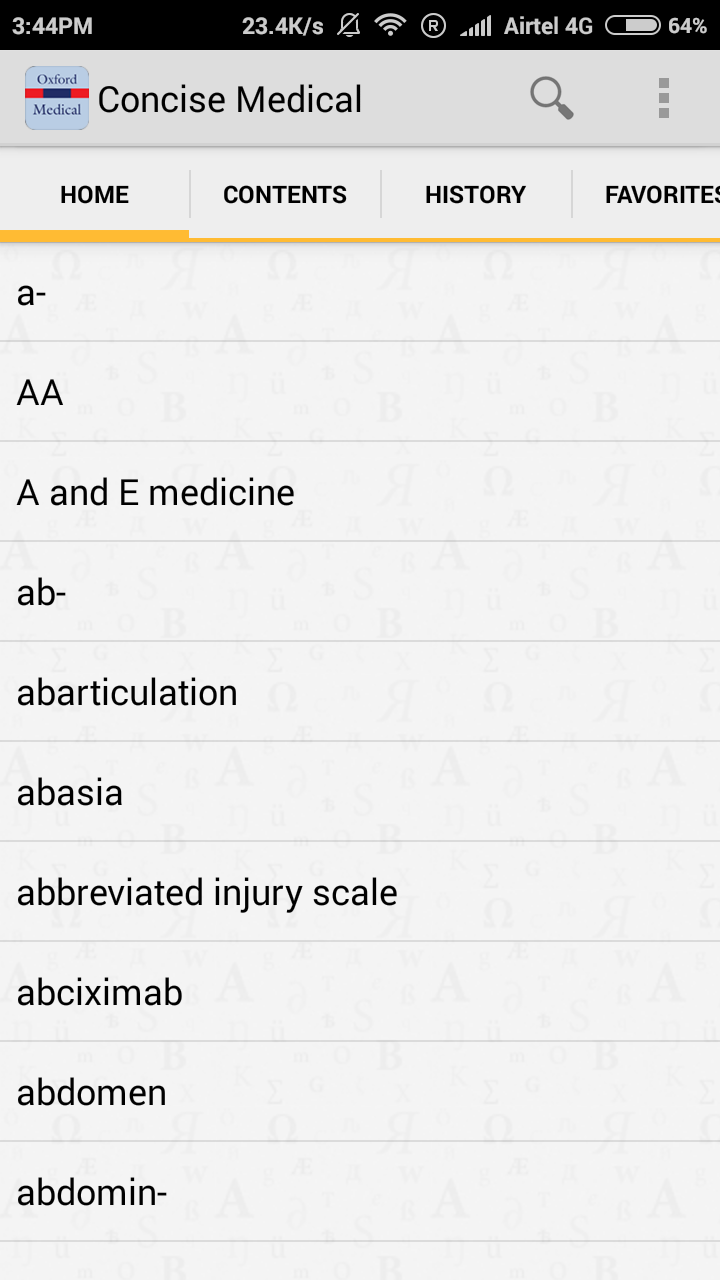The image size is (720, 1280).
Task: Select the HOME tab
Action: click(93, 194)
